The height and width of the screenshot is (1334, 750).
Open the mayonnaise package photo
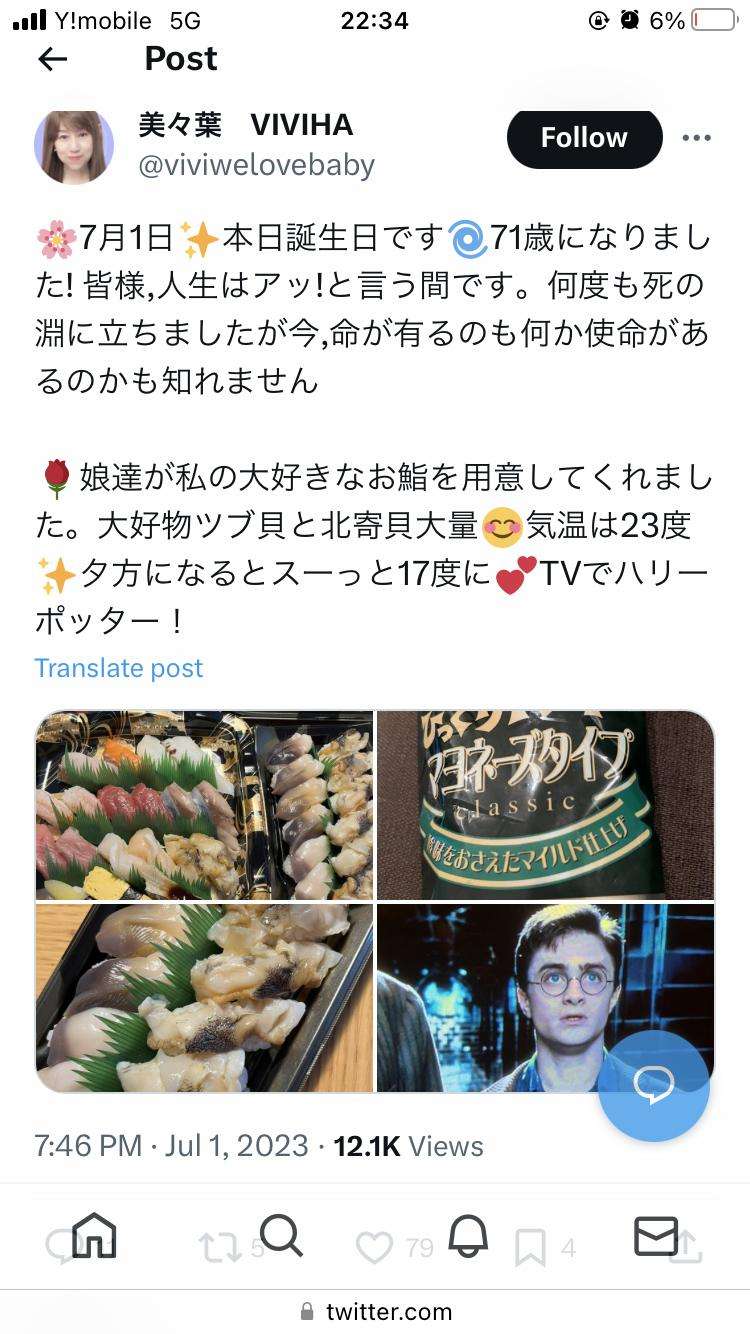pos(545,805)
